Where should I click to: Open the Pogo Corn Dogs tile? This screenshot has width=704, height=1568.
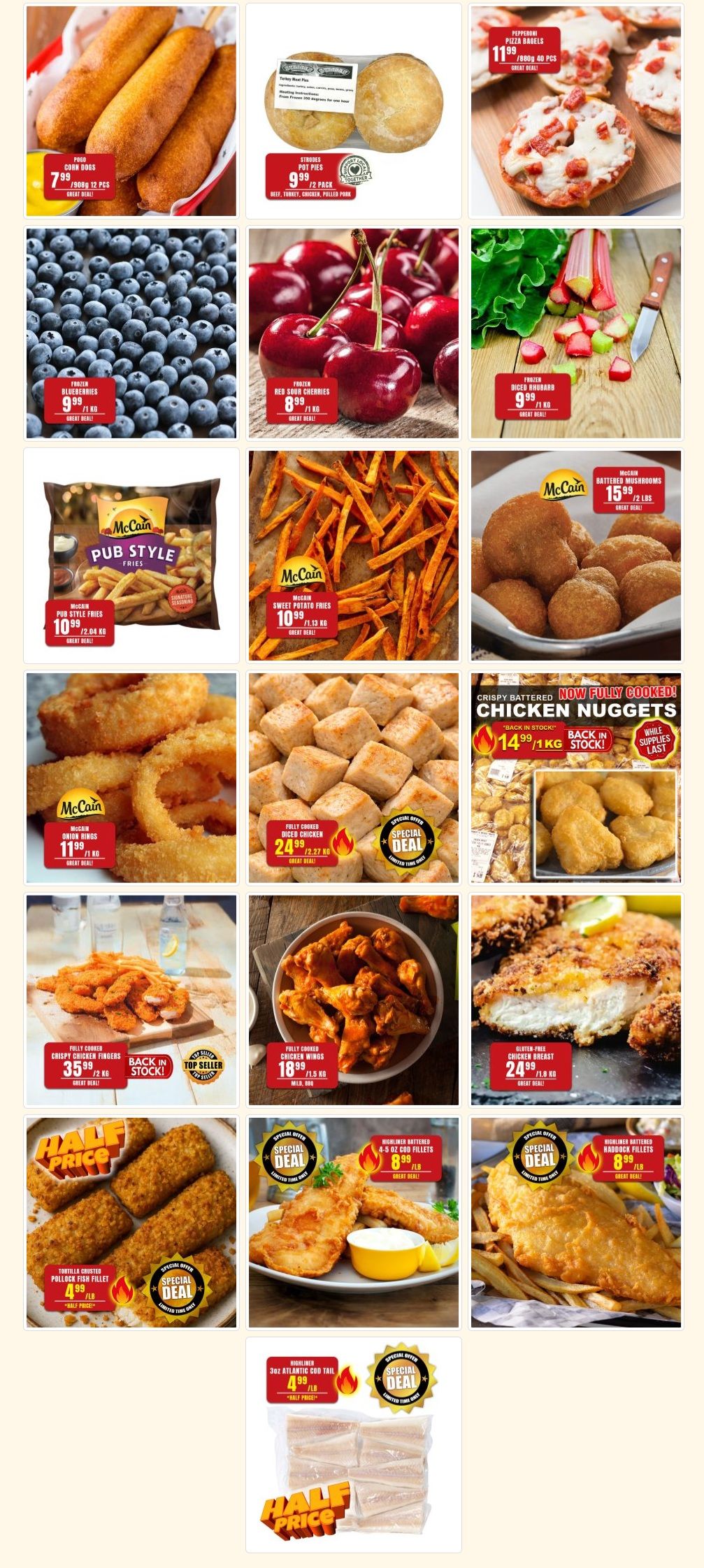tap(131, 111)
